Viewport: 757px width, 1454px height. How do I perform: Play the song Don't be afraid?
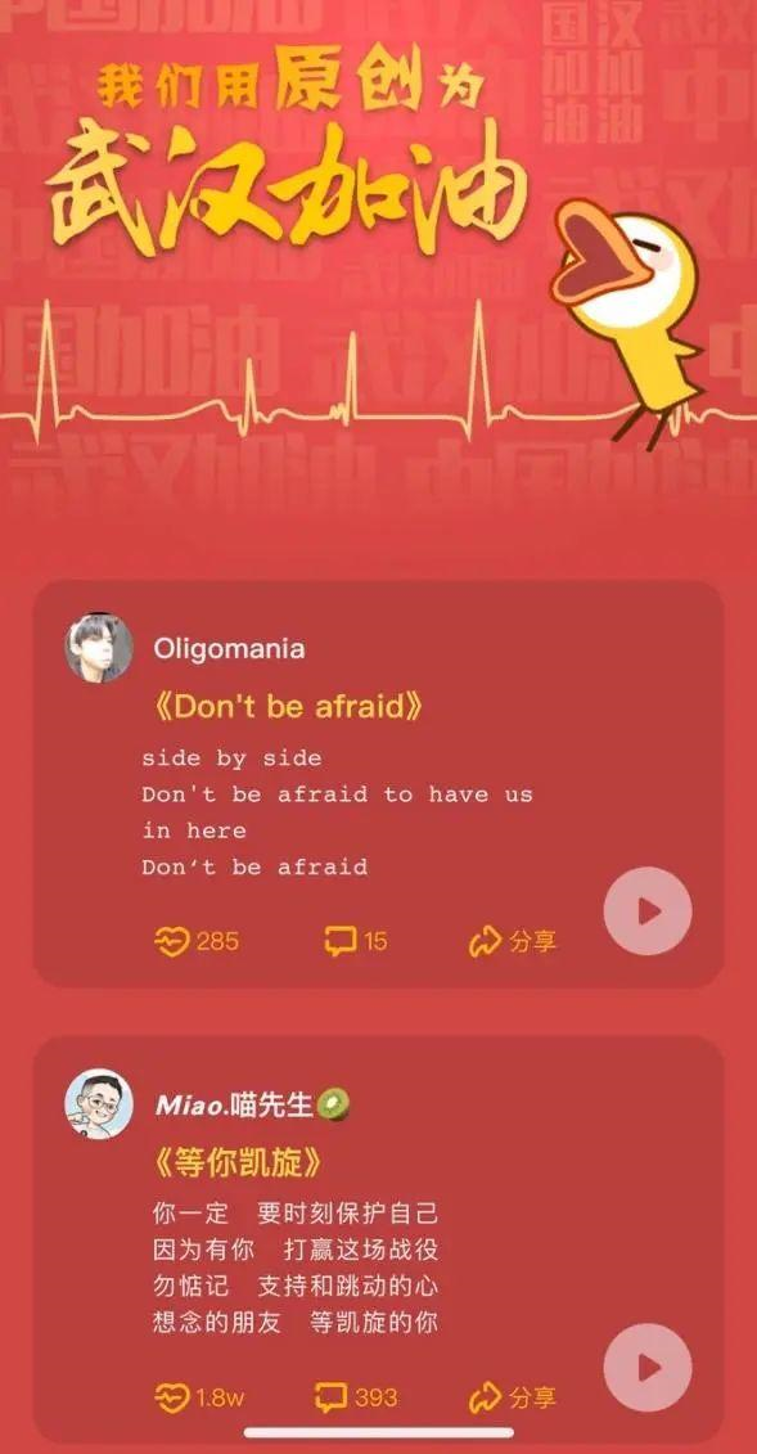tap(648, 911)
